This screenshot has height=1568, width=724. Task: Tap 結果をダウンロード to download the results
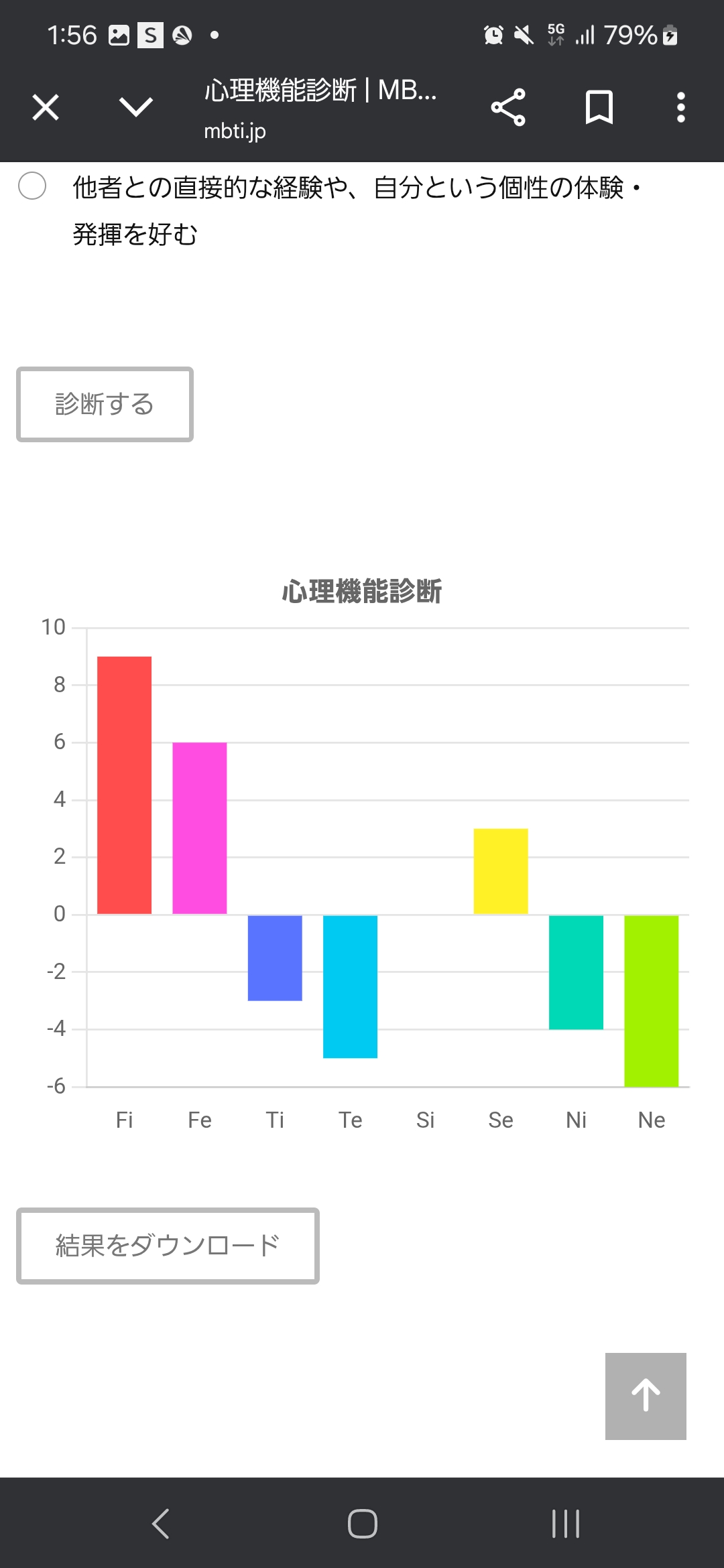(x=168, y=1246)
